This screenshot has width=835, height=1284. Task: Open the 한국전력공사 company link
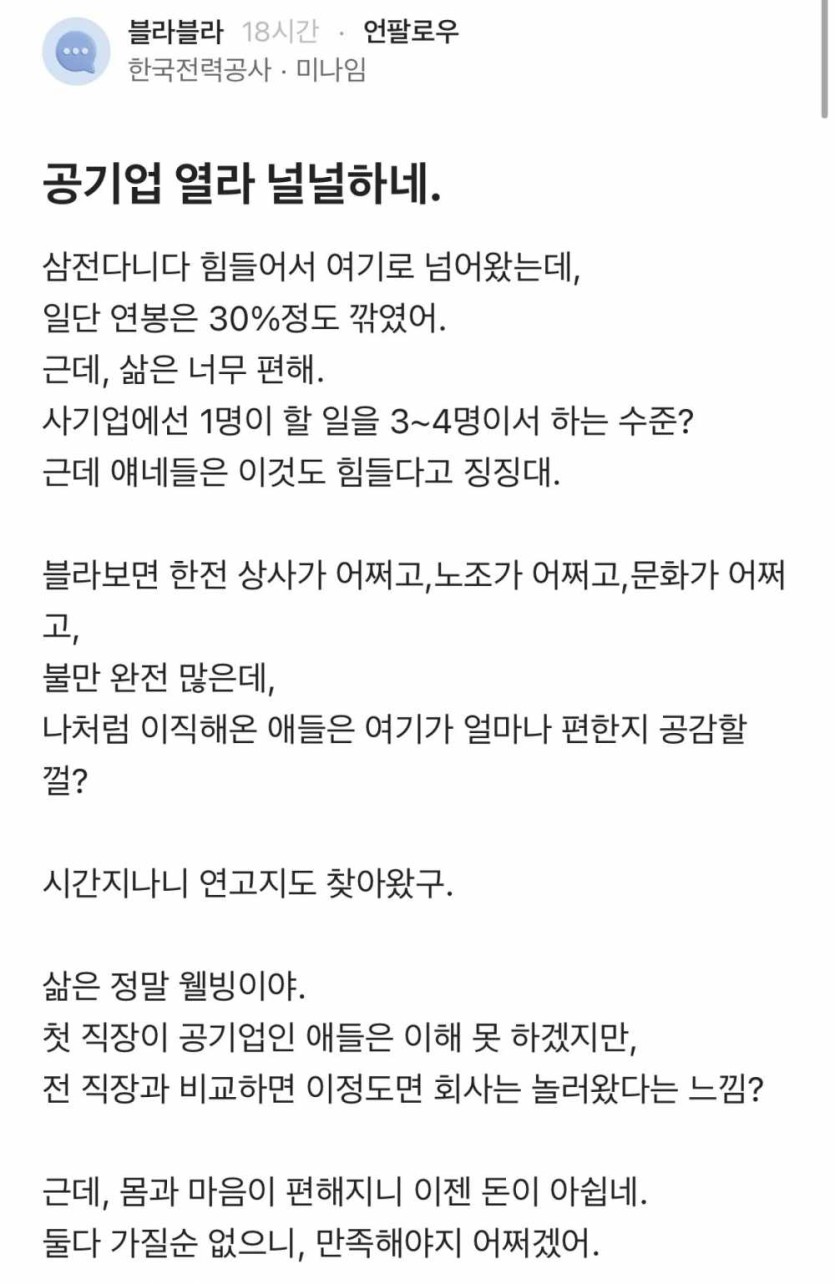click(x=199, y=71)
